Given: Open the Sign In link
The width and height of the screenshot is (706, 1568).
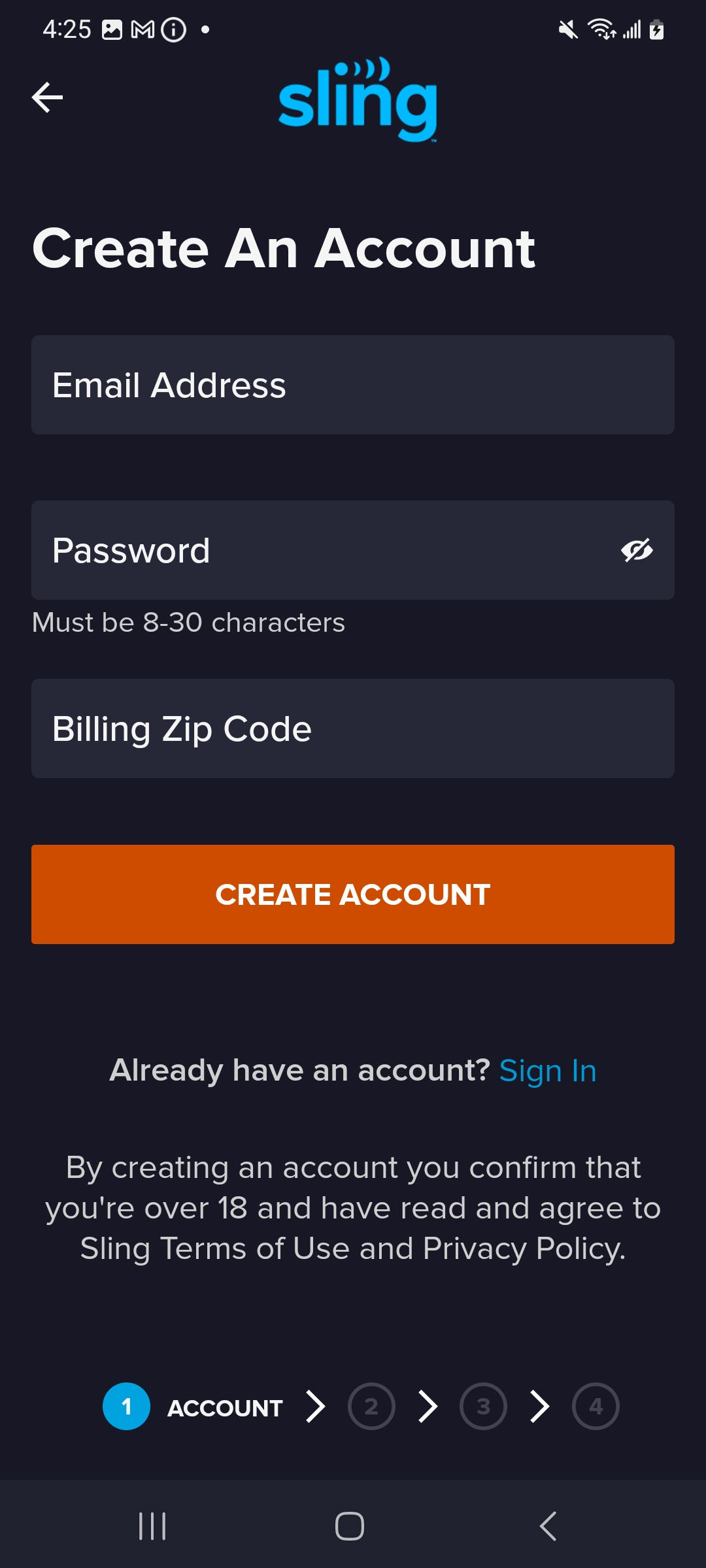Looking at the screenshot, I should (548, 1070).
